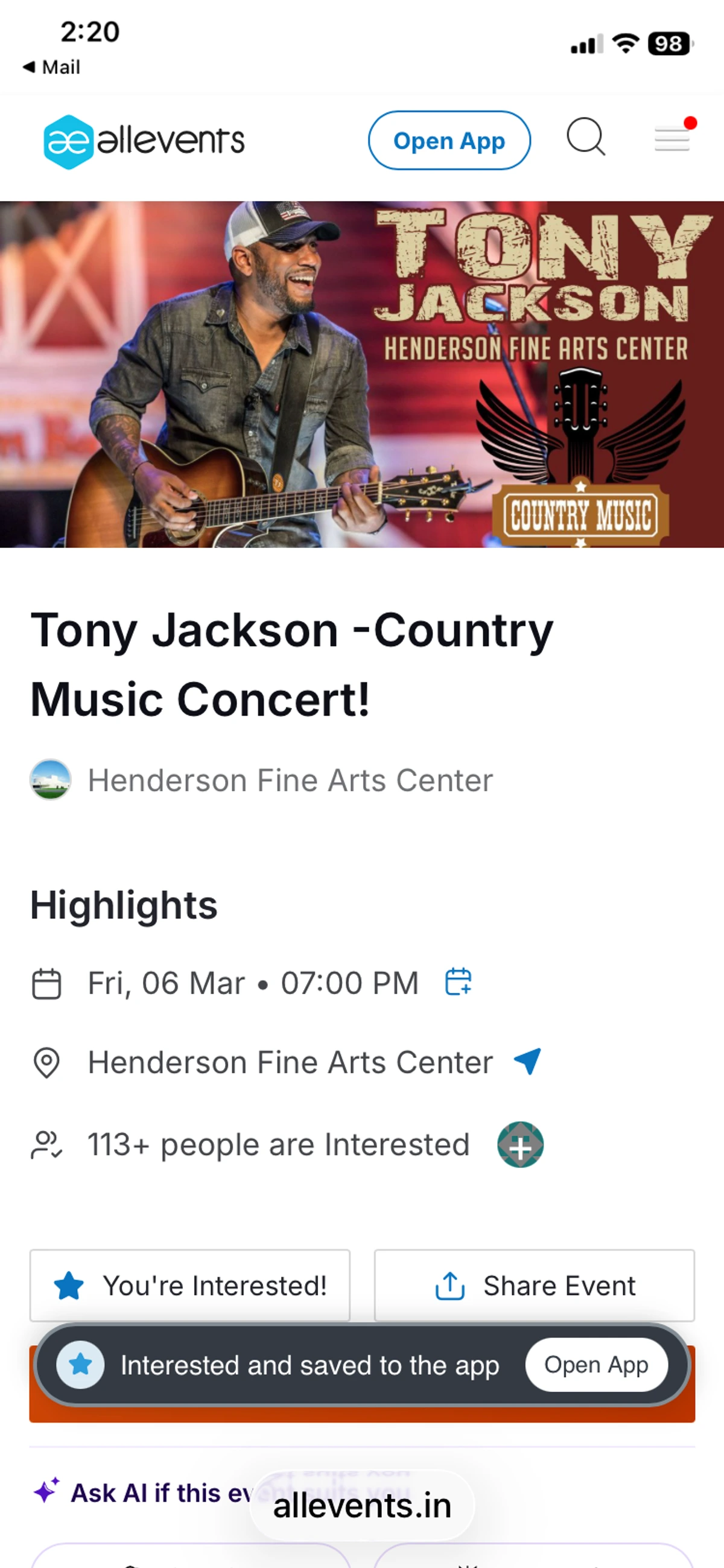Toggle the You're Interested! button
724x1568 pixels.
point(190,1285)
